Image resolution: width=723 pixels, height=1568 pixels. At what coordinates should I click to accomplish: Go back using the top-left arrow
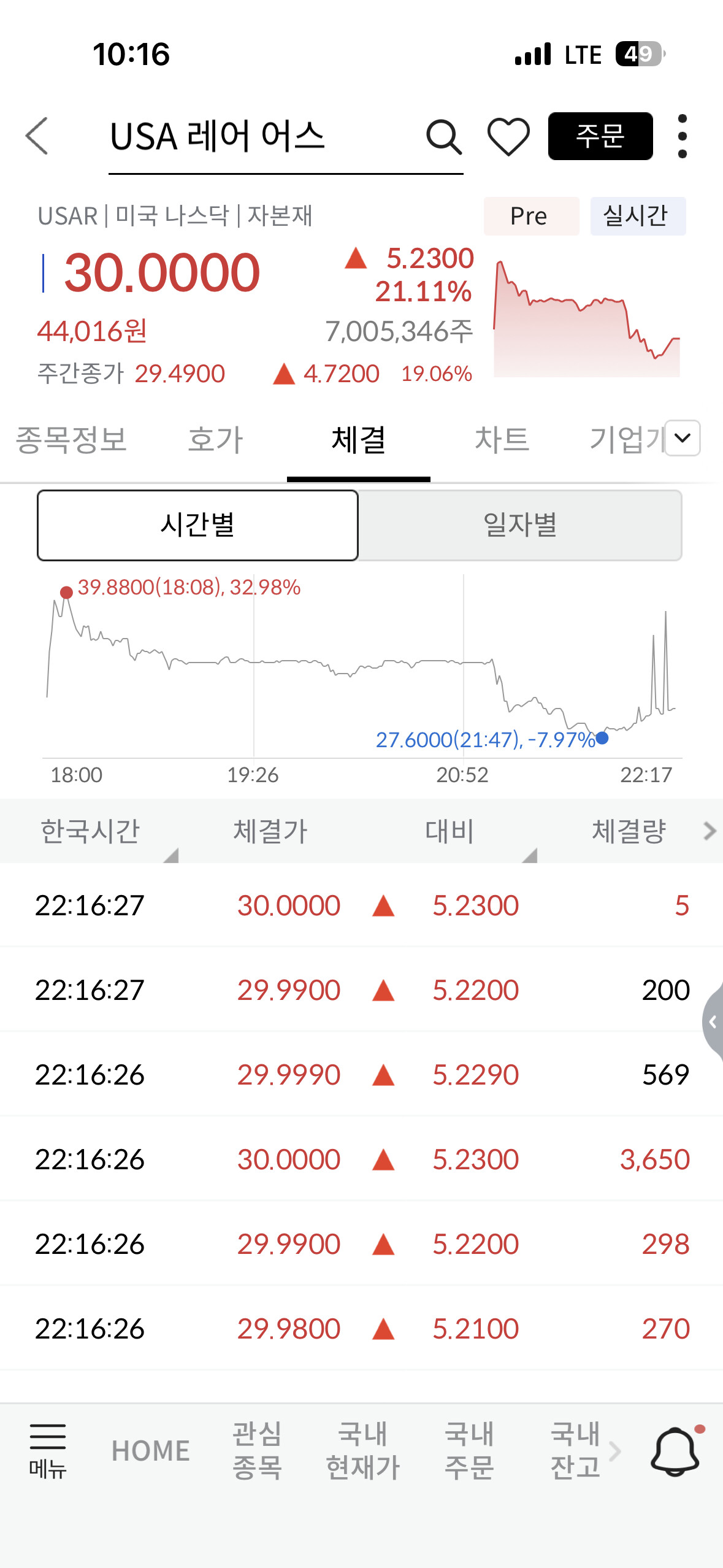pyautogui.click(x=37, y=136)
